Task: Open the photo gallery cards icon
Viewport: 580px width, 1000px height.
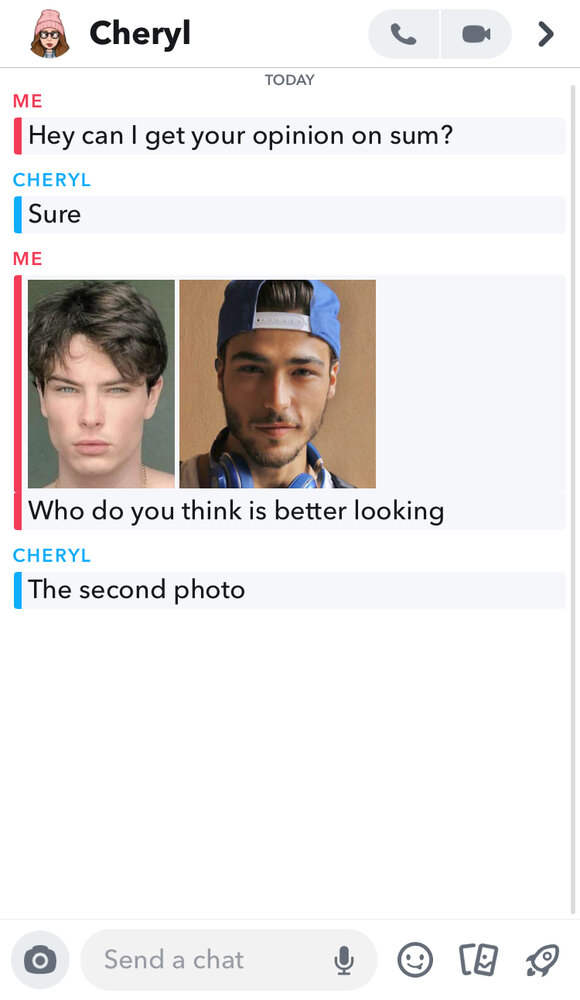Action: pyautogui.click(x=479, y=960)
